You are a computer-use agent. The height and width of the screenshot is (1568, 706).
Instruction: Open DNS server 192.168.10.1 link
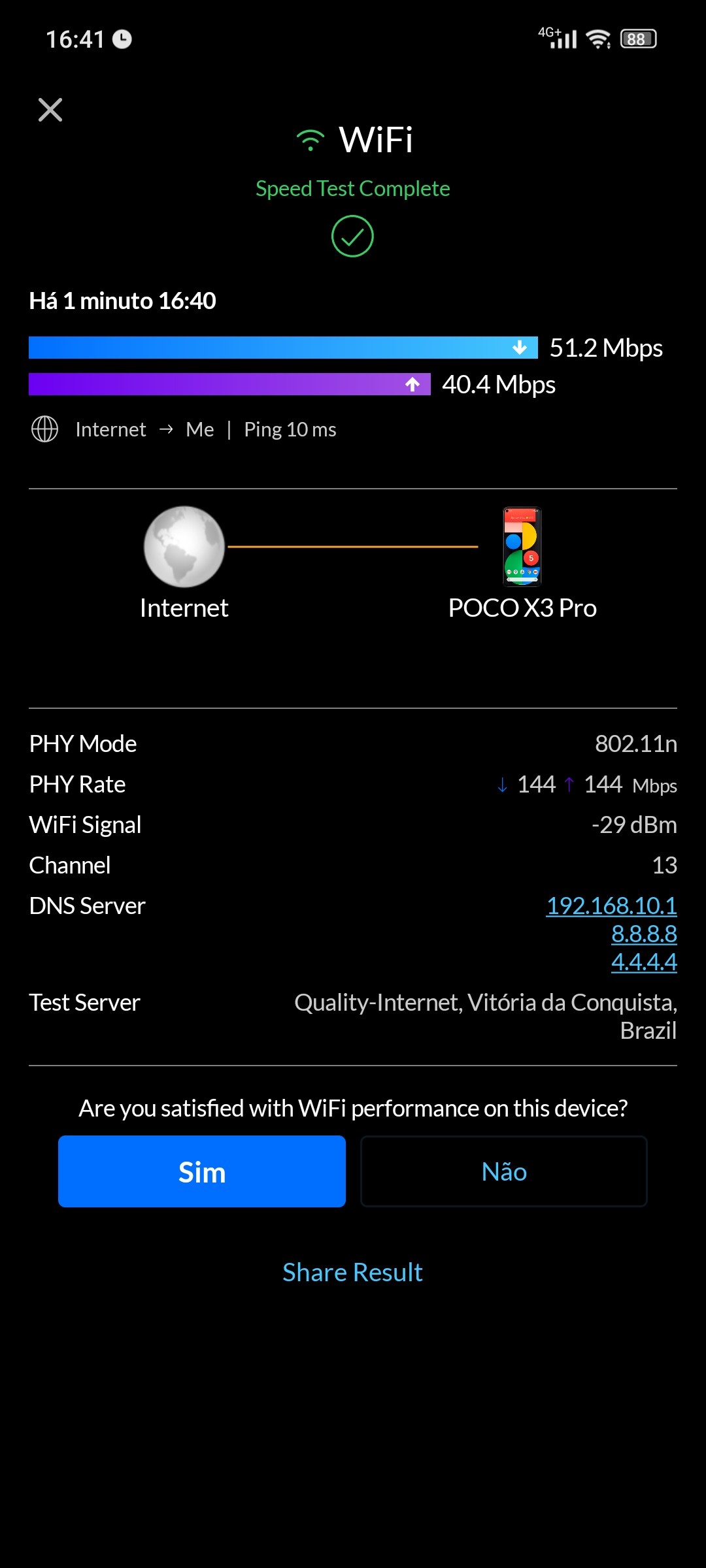[611, 906]
